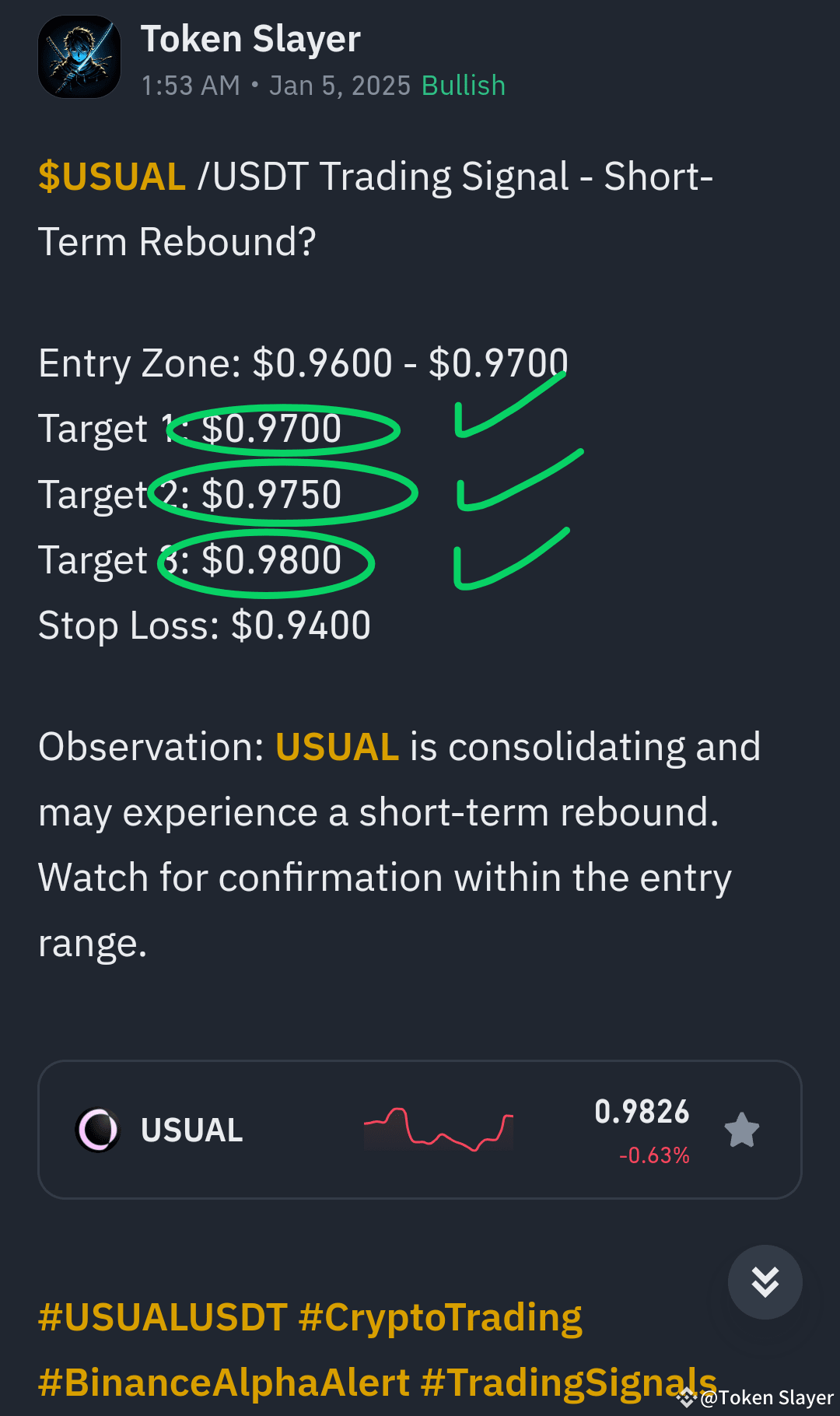
Task: Collapse the USUAL price card
Action: [x=420, y=1130]
